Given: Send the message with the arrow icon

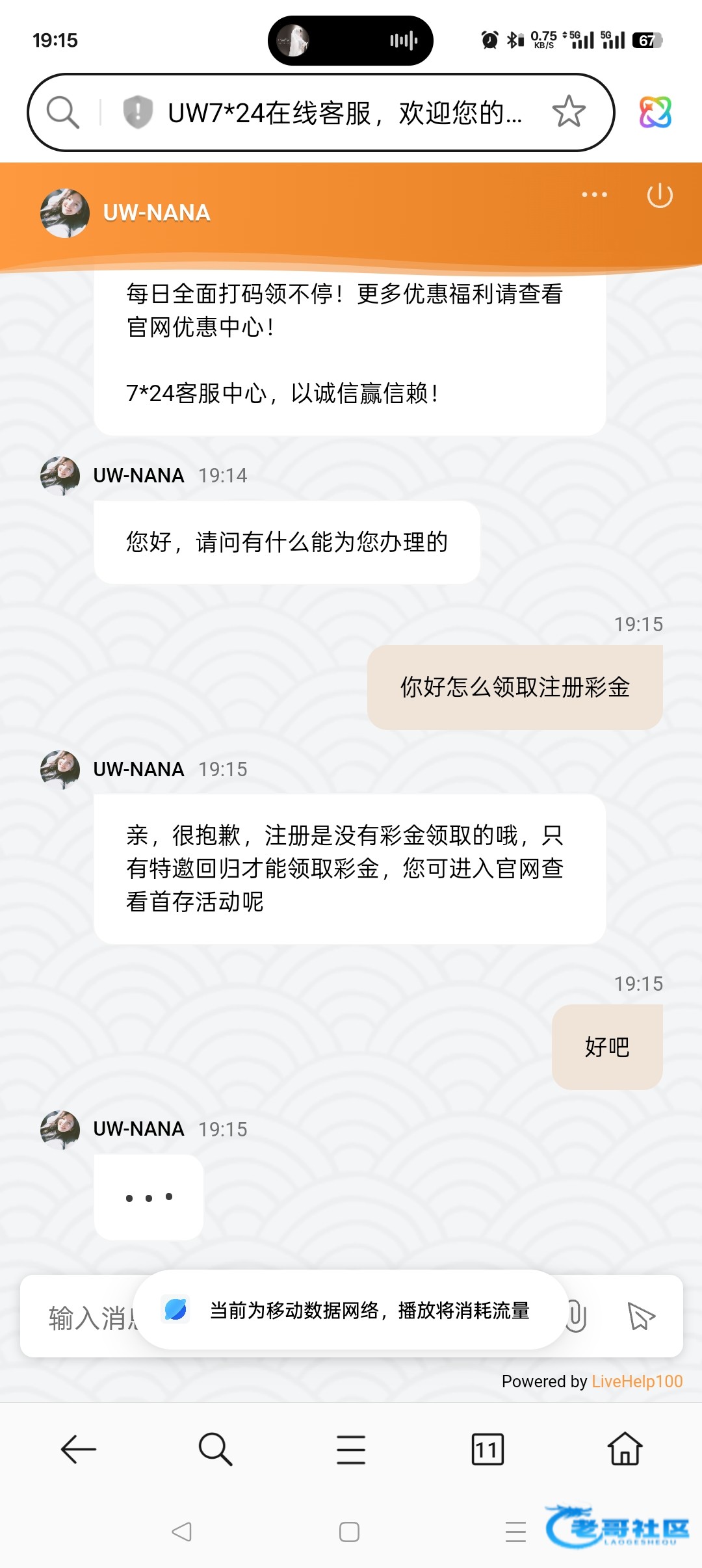Looking at the screenshot, I should pos(641,1316).
